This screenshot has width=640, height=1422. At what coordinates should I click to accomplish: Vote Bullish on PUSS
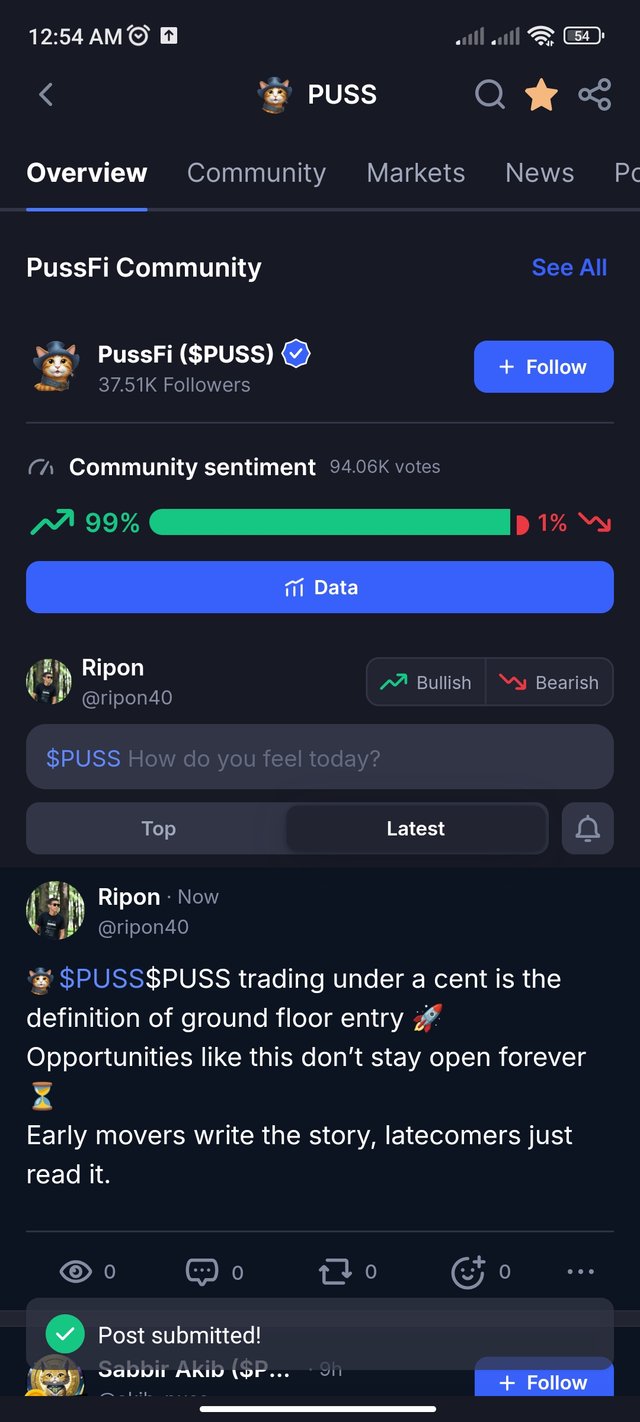[426, 683]
